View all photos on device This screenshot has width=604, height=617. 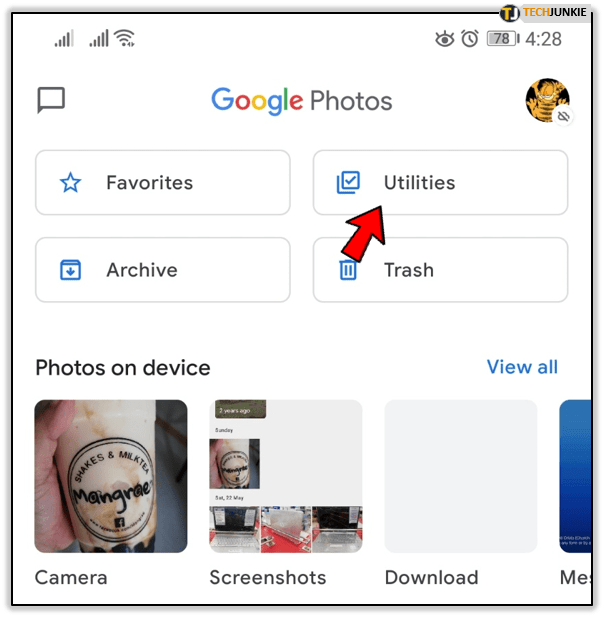point(522,367)
